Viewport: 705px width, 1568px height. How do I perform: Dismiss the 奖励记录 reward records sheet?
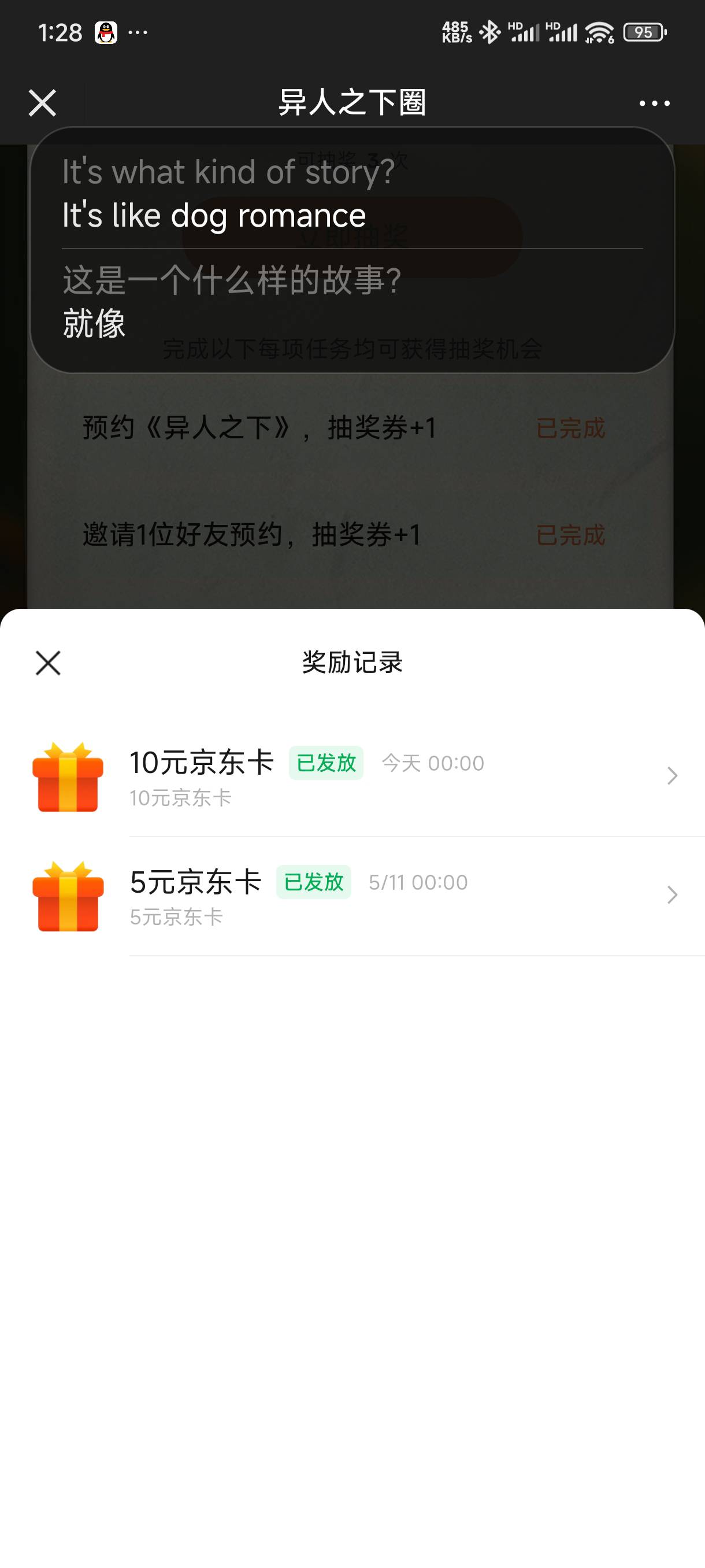pos(48,663)
